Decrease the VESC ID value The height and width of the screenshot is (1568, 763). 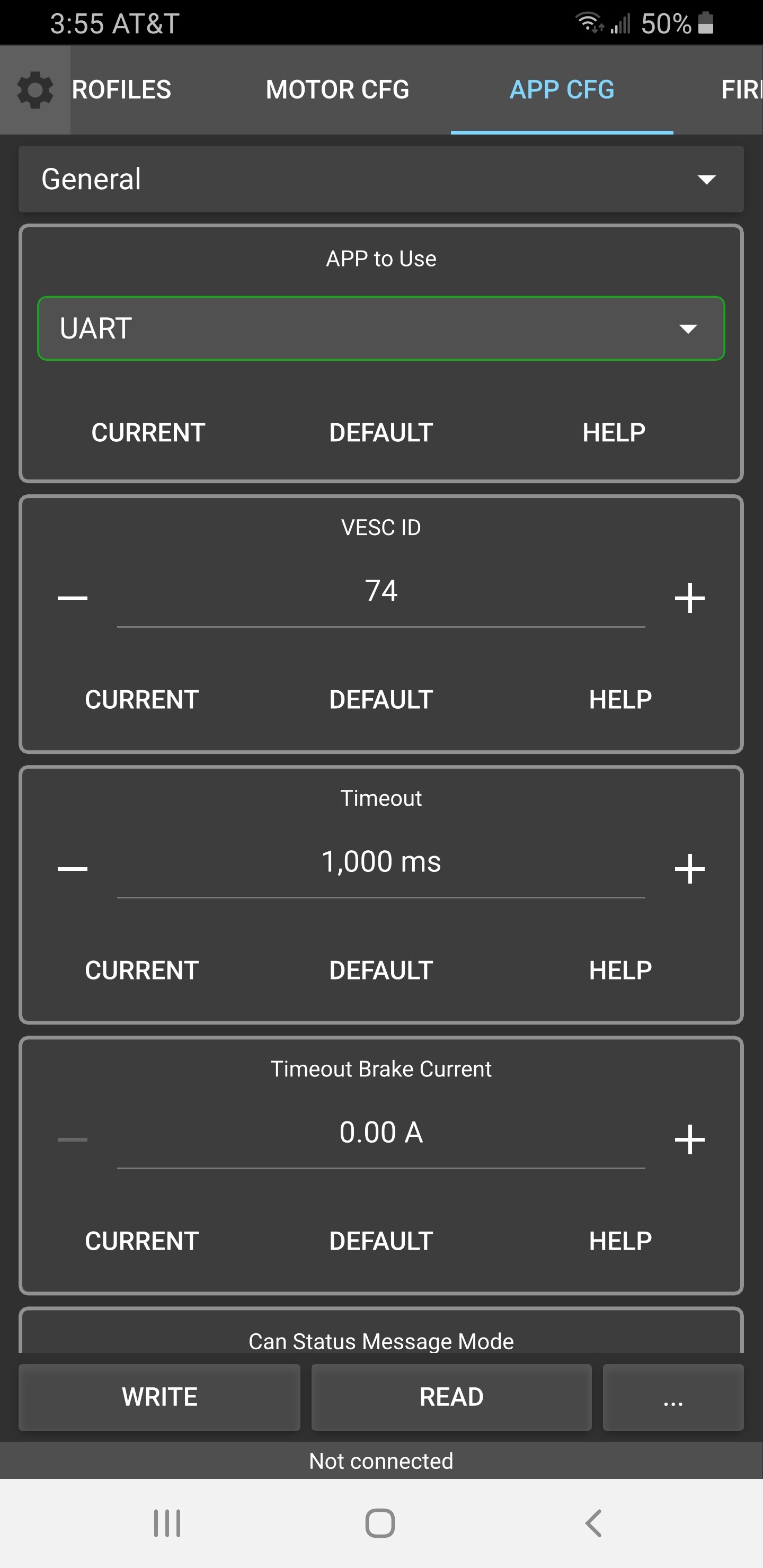(x=73, y=598)
